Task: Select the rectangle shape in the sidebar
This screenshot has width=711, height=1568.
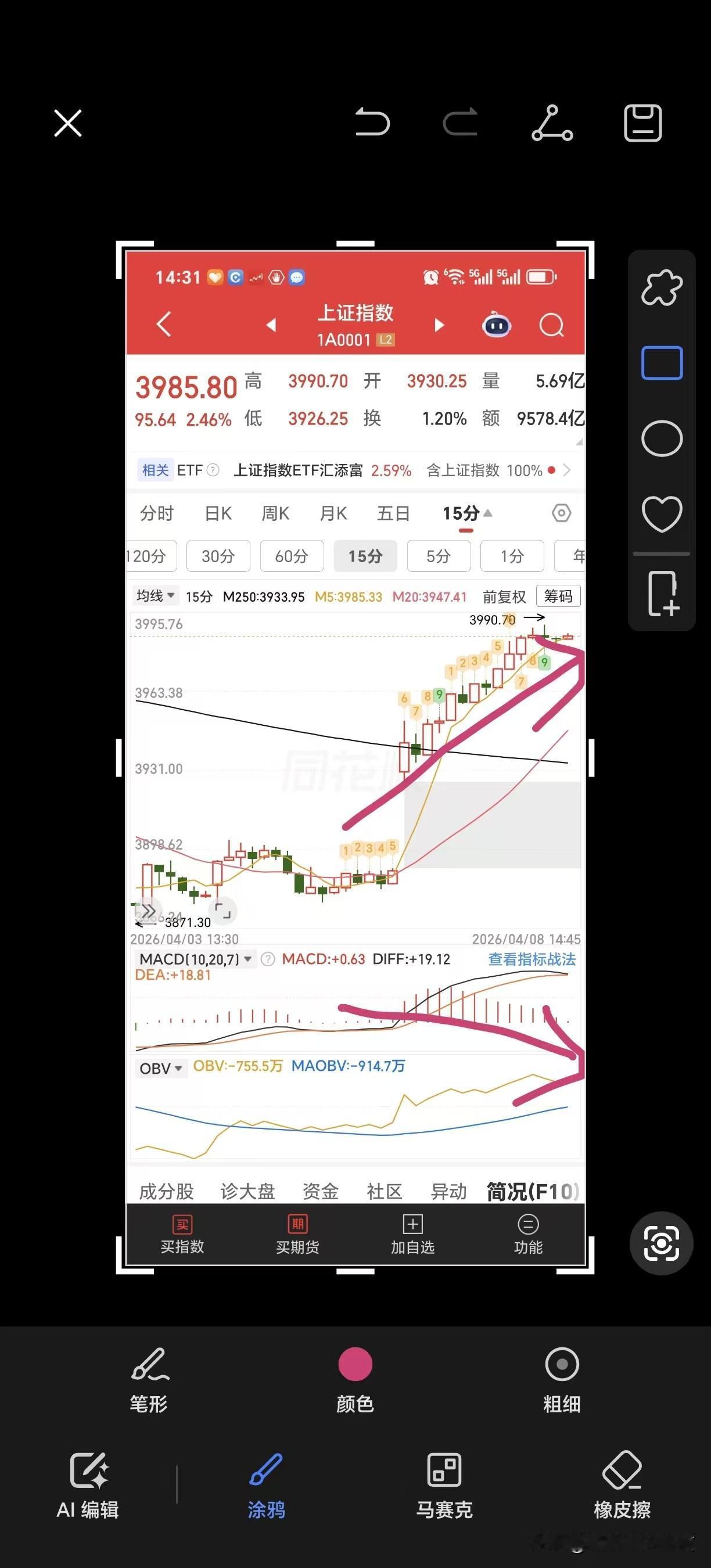Action: (x=661, y=363)
